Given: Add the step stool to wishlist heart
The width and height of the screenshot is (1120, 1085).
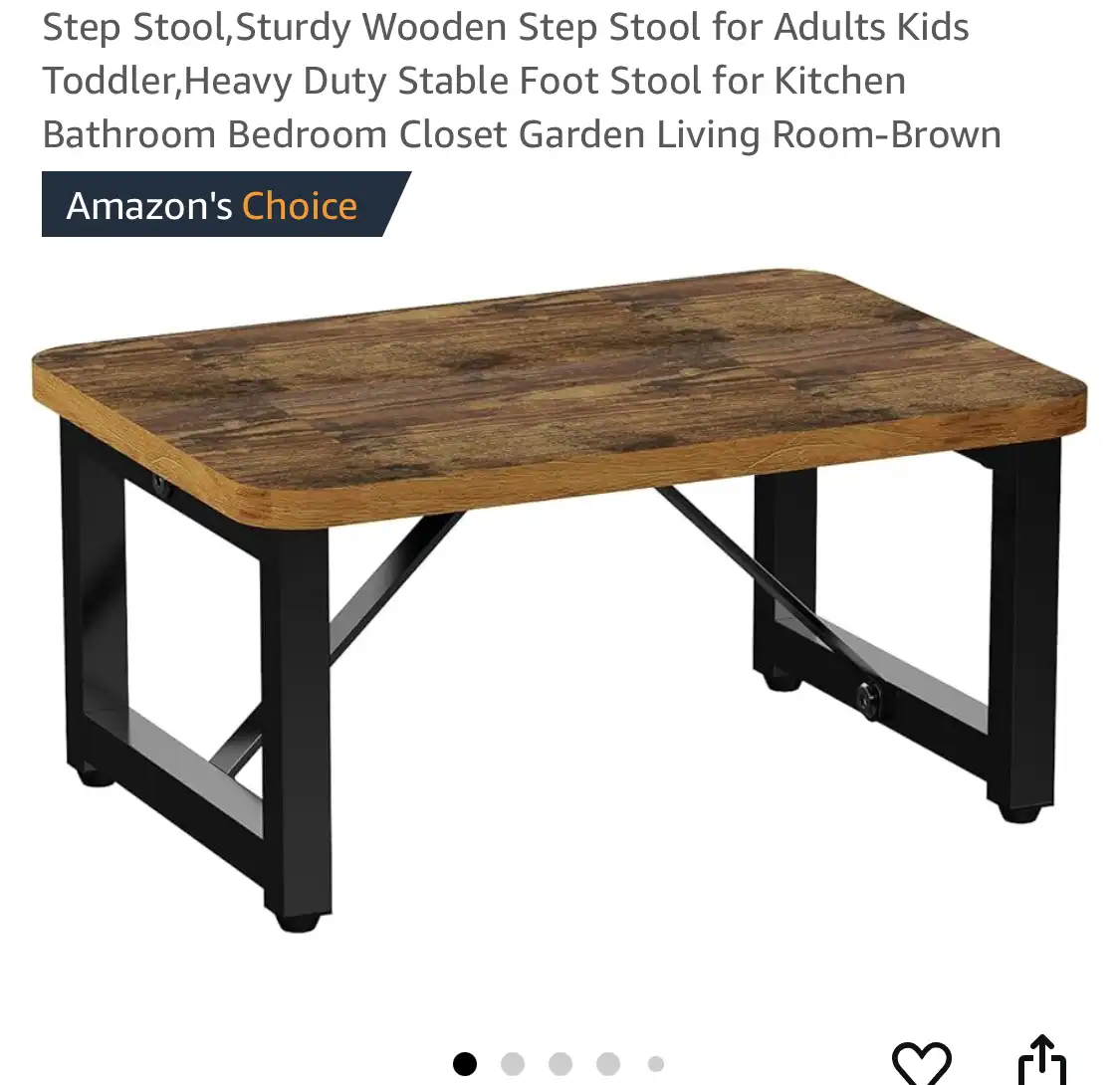Looking at the screenshot, I should point(921,1063).
